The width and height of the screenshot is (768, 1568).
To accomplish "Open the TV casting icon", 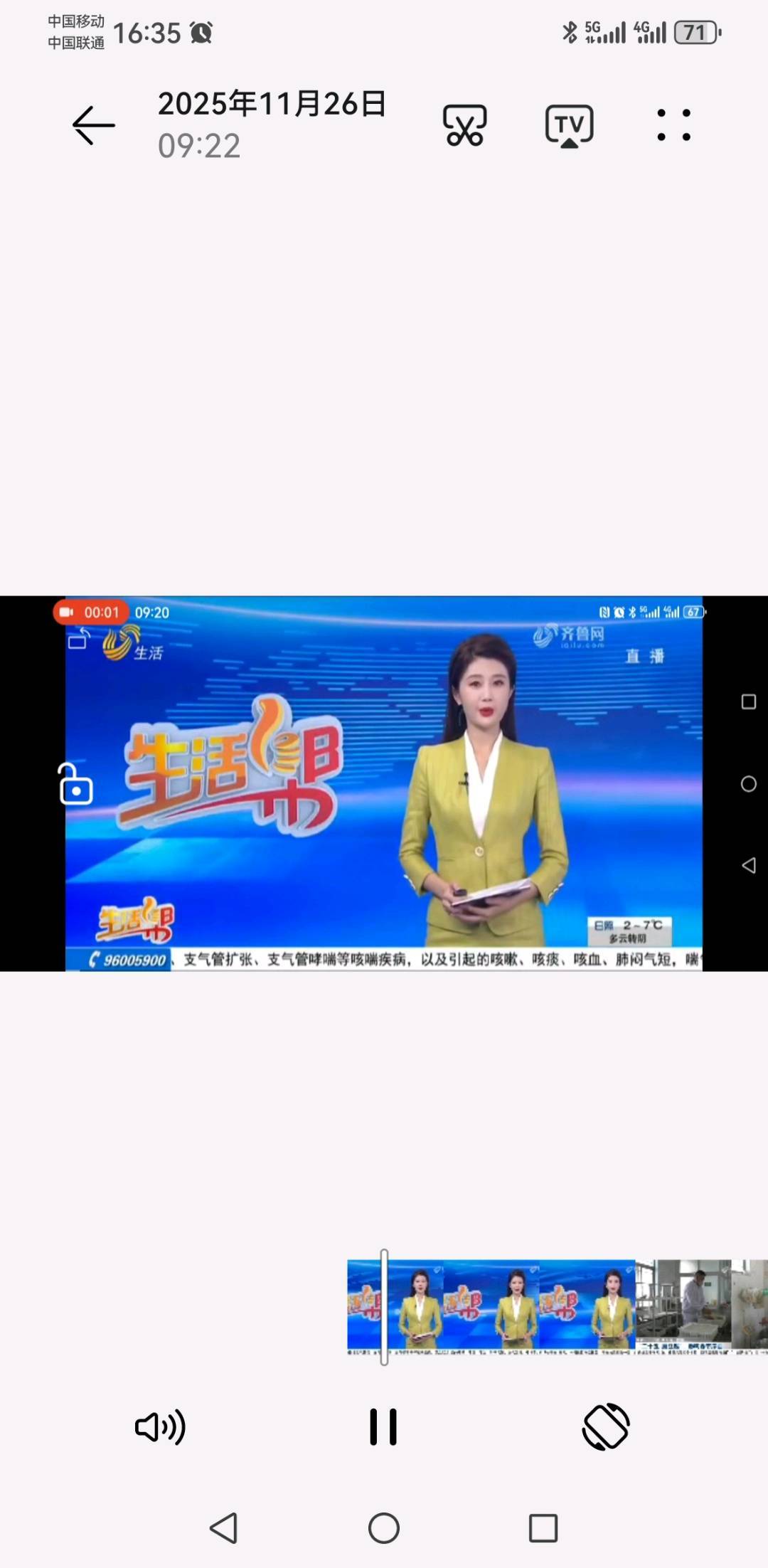I will 568,123.
